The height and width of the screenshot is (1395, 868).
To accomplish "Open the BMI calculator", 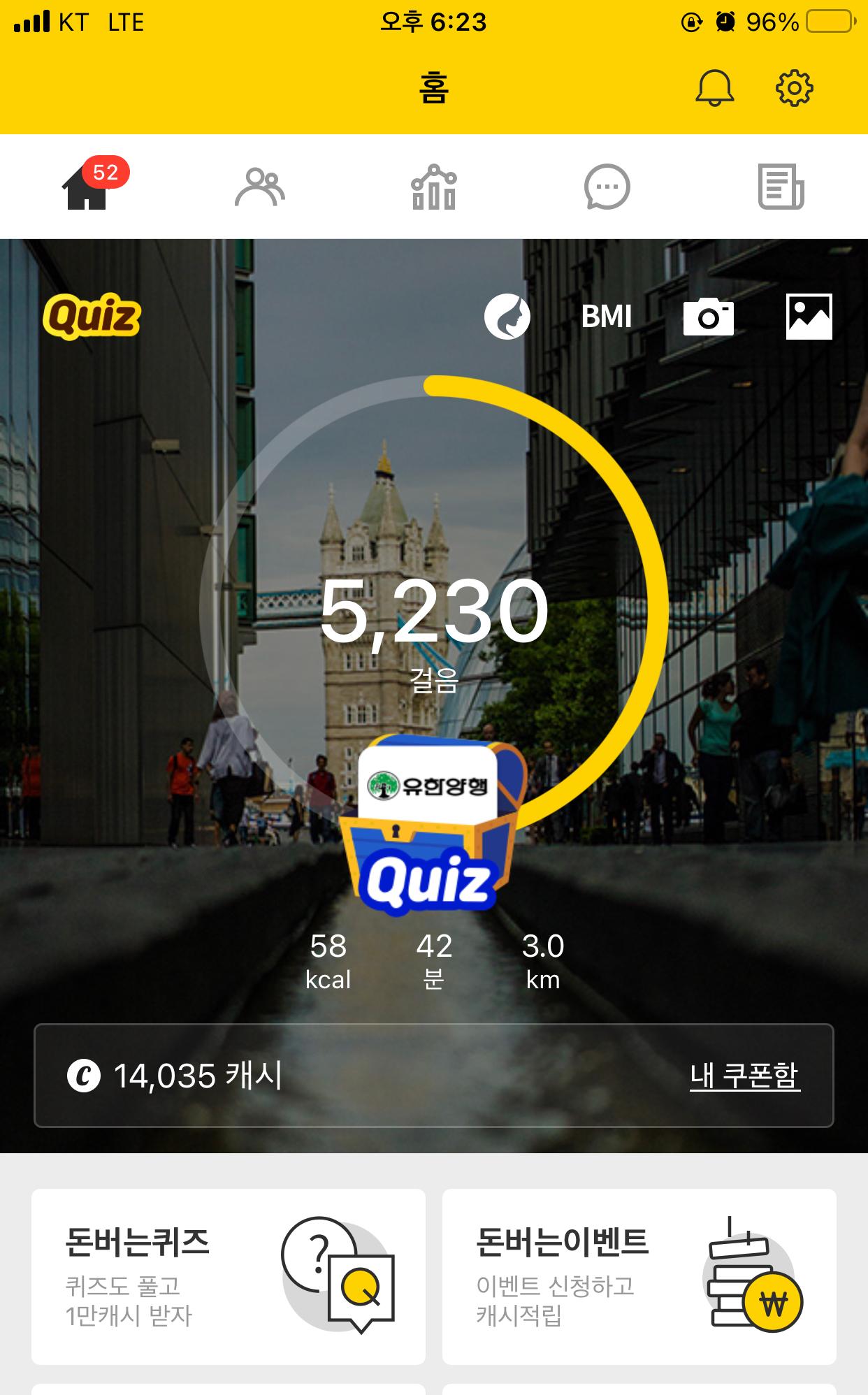I will coord(607,317).
